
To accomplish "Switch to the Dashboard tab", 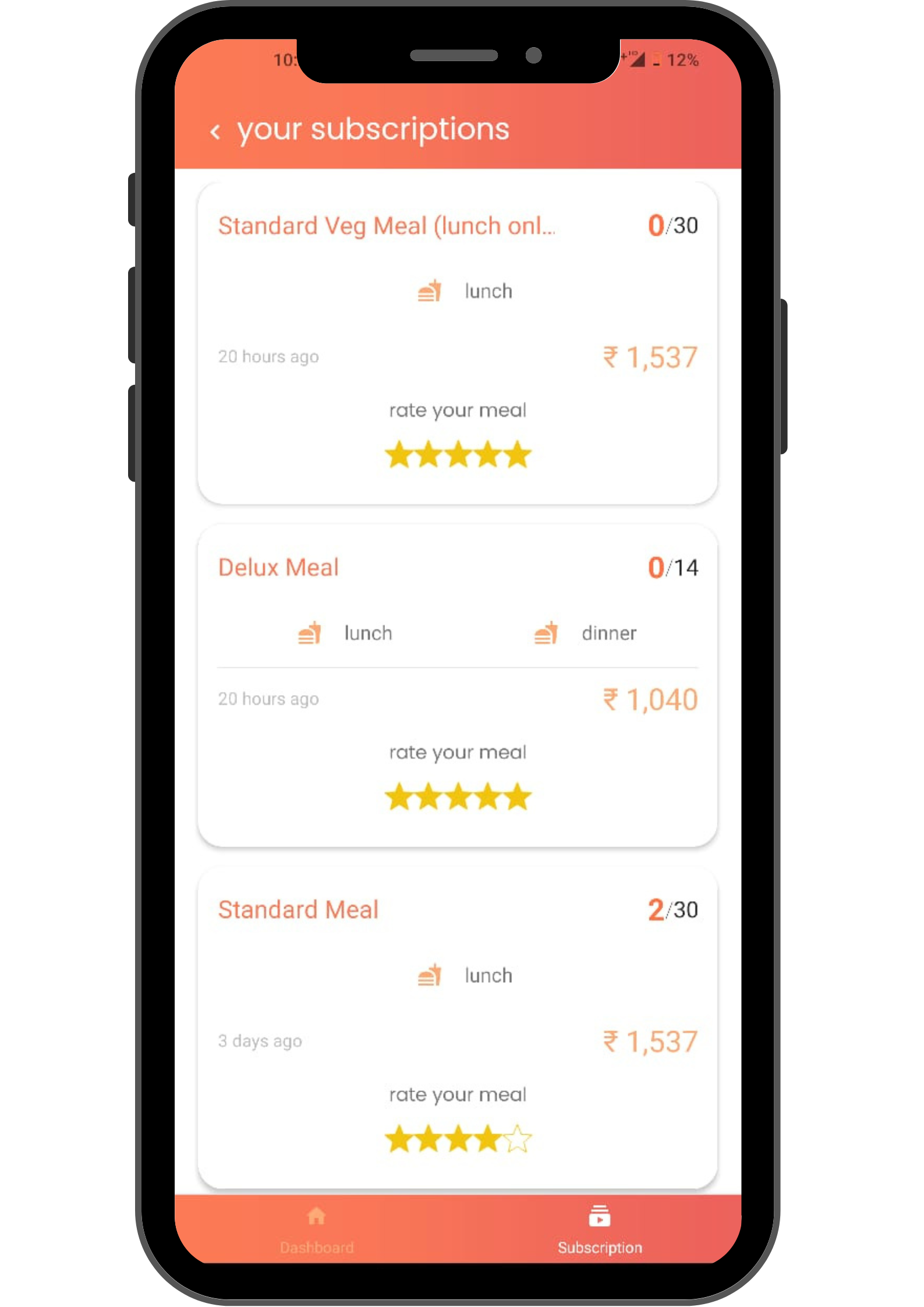I will pyautogui.click(x=316, y=1228).
